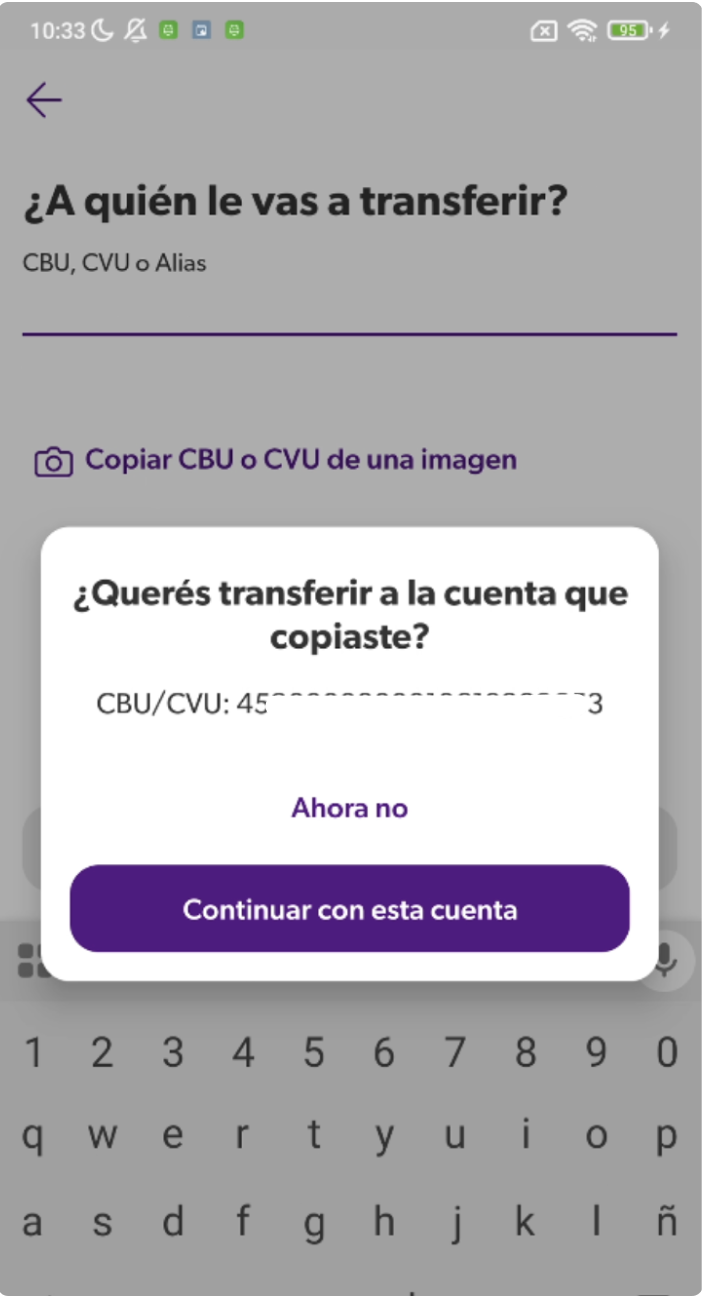Focus the CBU, CVU o Alias field
This screenshot has width=702, height=1296.
pos(349,305)
